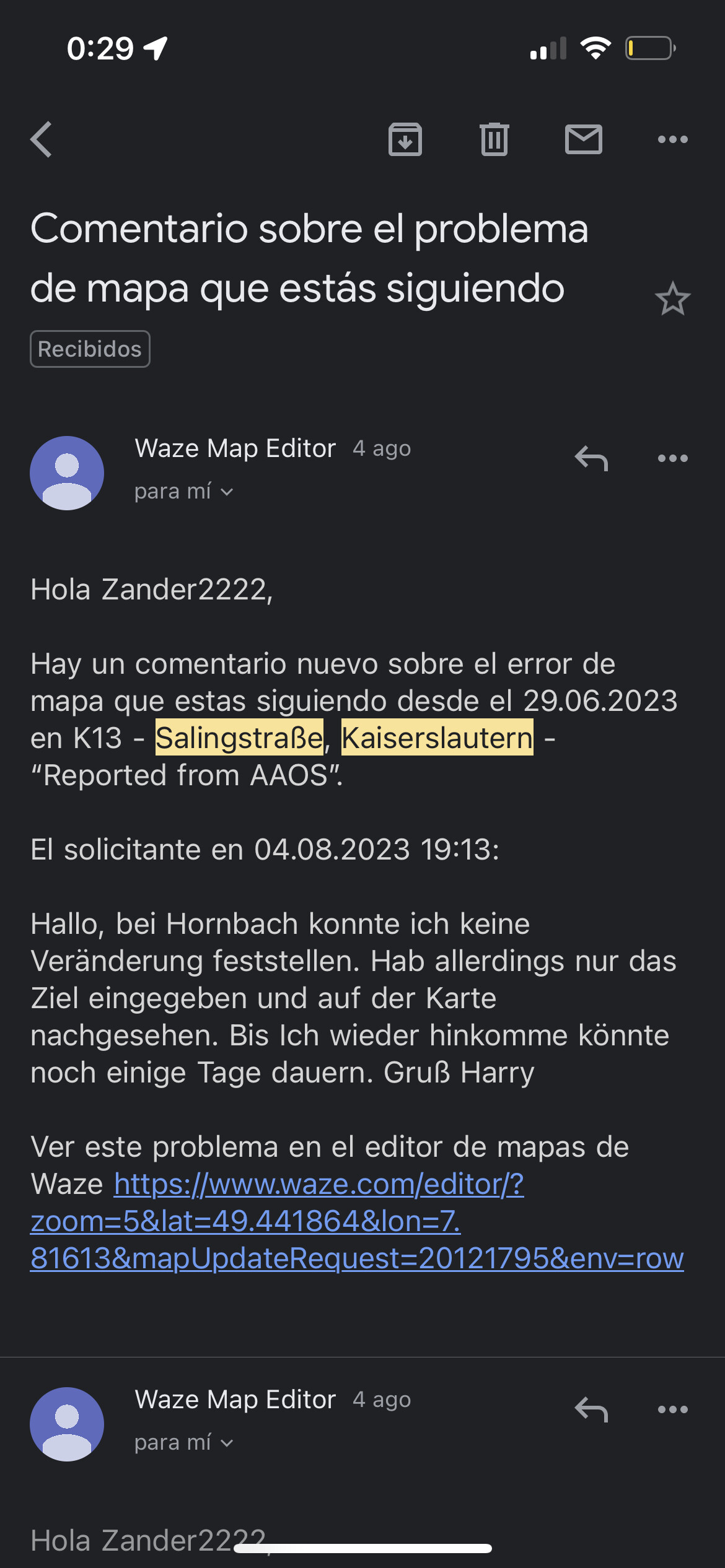Screen dimensions: 725x1568
Task: Open more options for the first message
Action: (x=672, y=459)
